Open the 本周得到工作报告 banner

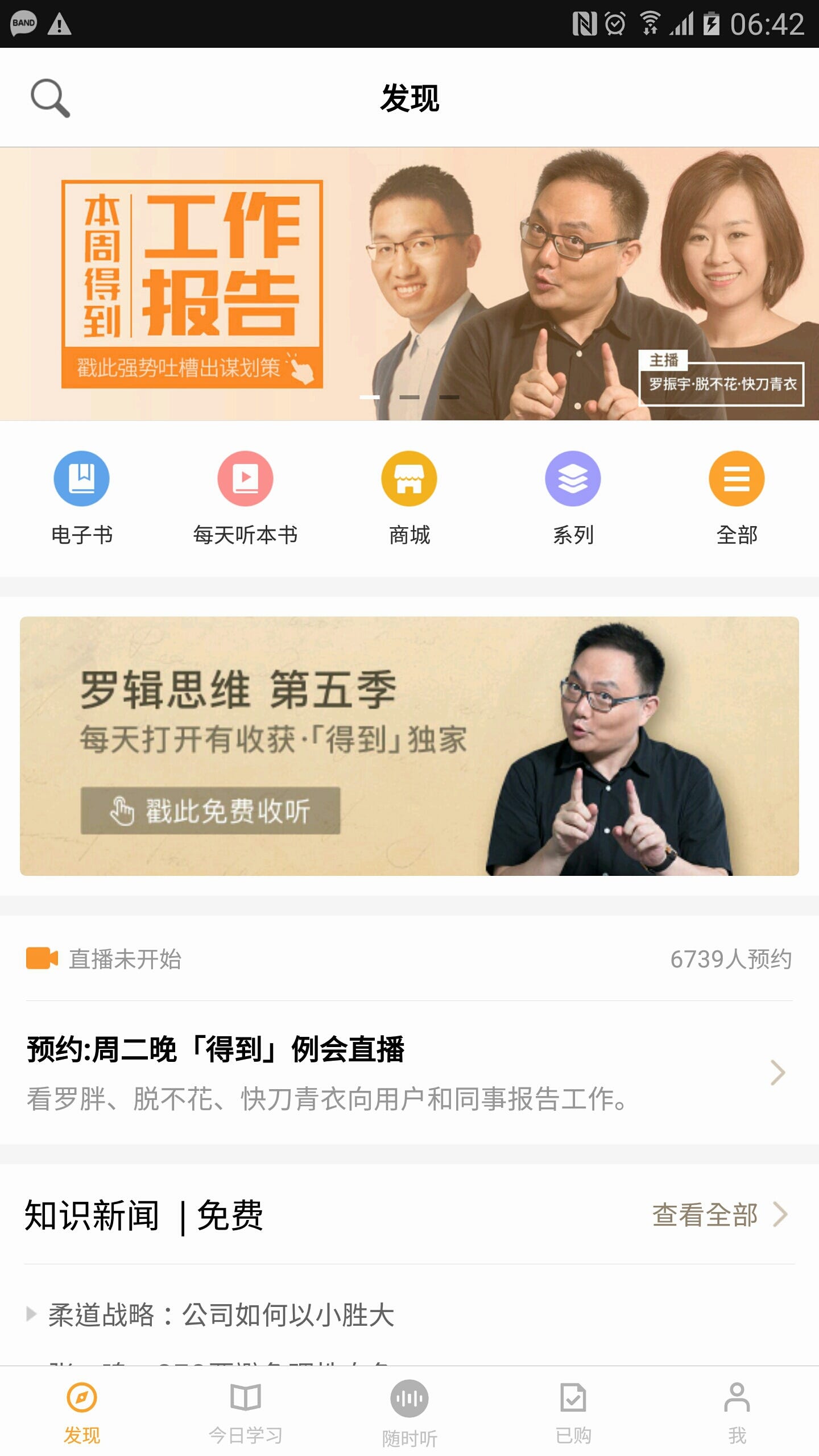[x=409, y=283]
